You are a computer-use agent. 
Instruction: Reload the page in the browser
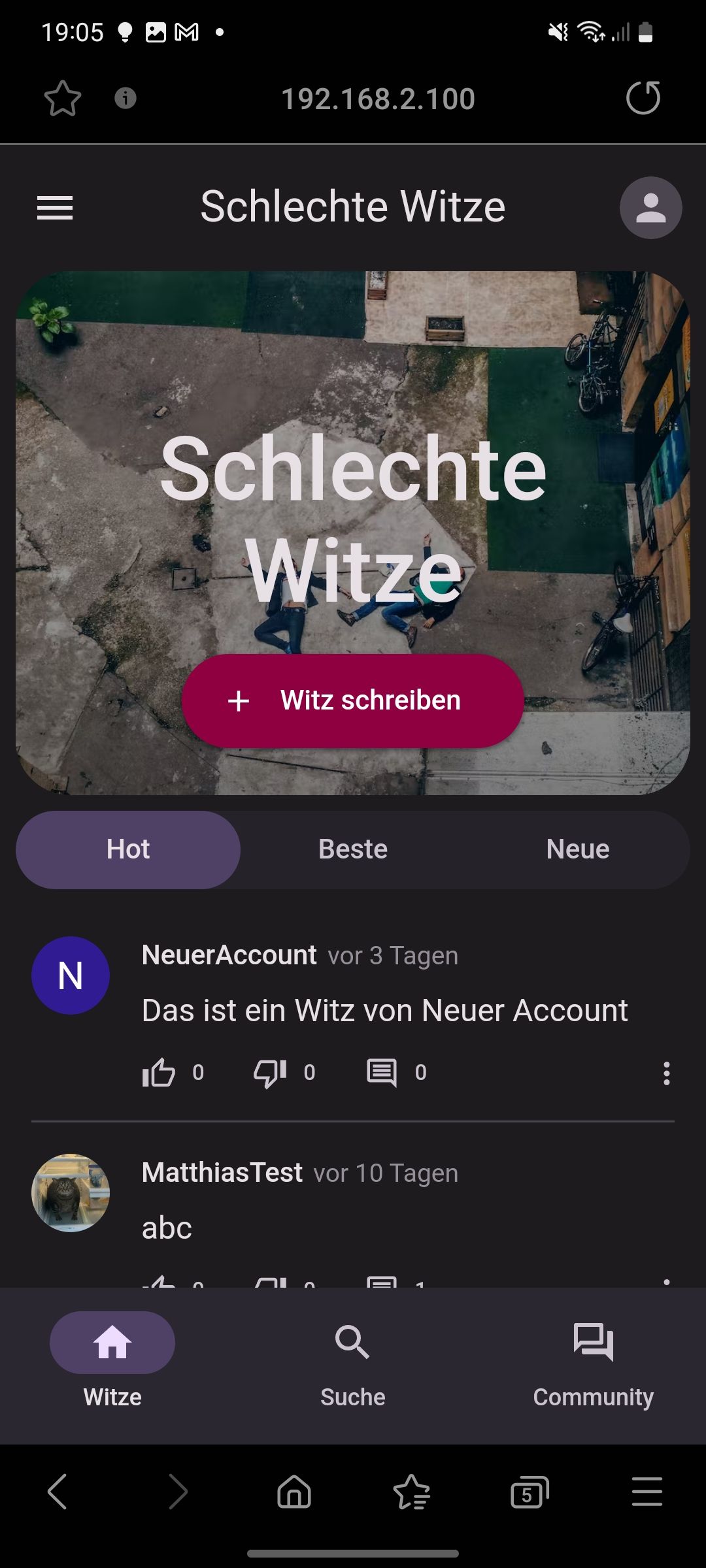(643, 98)
